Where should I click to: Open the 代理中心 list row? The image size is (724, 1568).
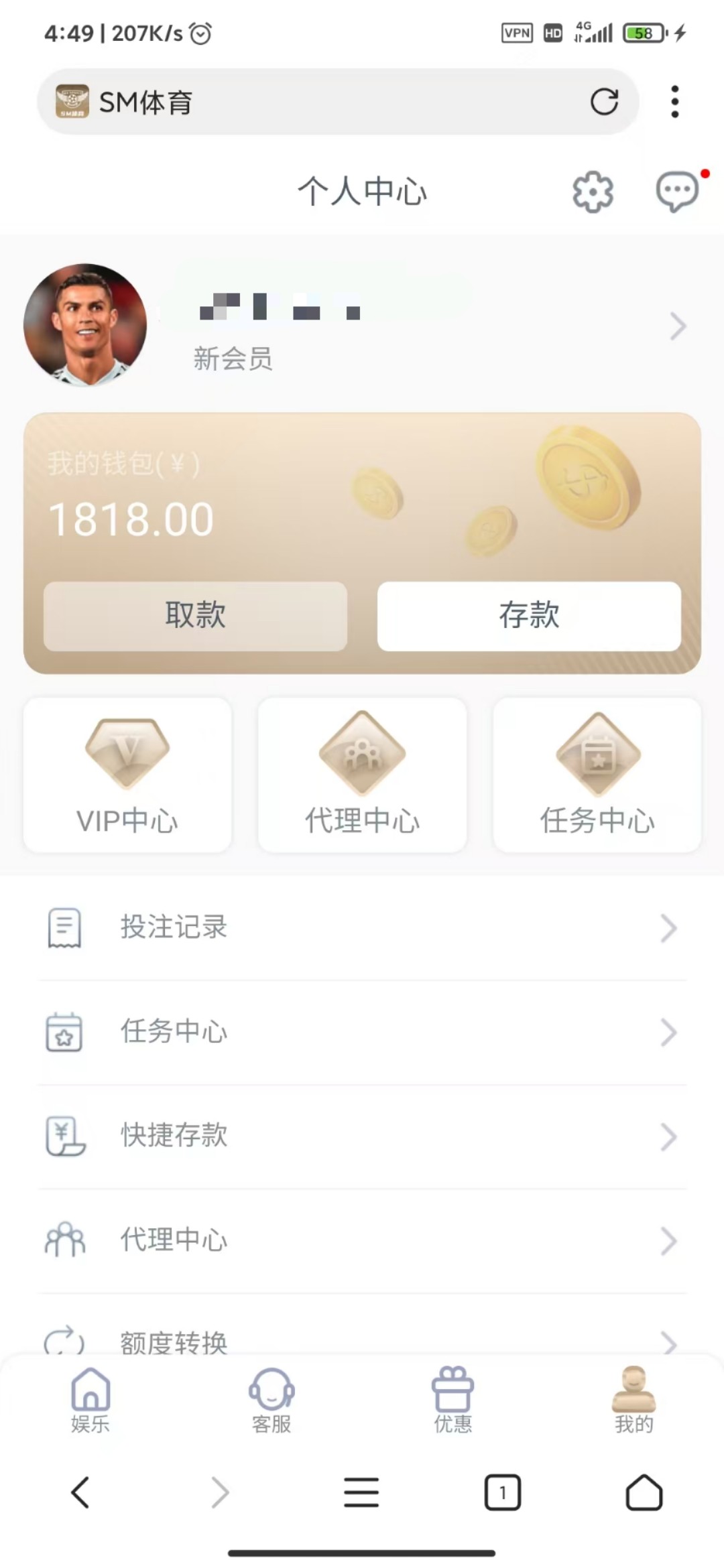(x=362, y=1240)
